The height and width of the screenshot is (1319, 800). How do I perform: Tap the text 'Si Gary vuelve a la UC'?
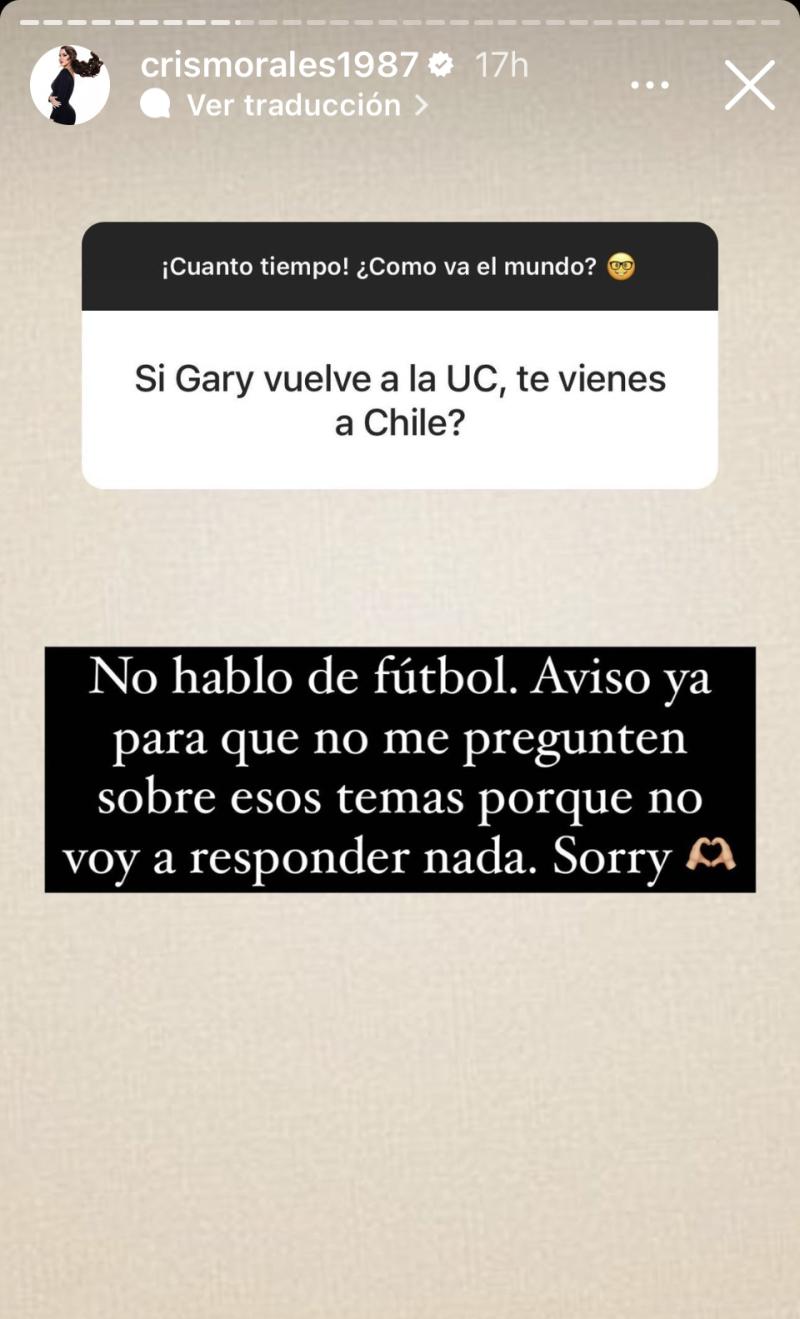coord(399,378)
